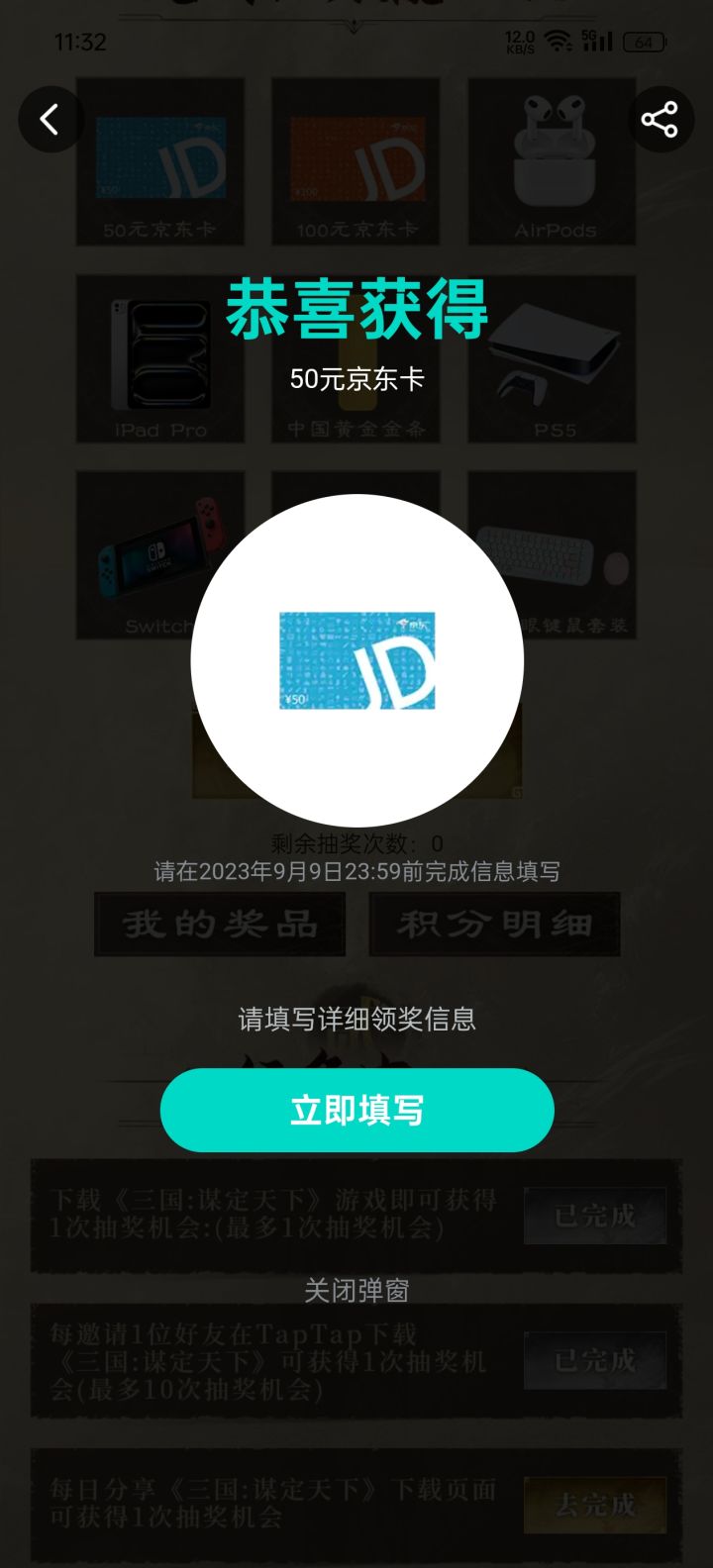Open 我的奖品 to view prizes
Screen dimensions: 713x1568
click(220, 924)
